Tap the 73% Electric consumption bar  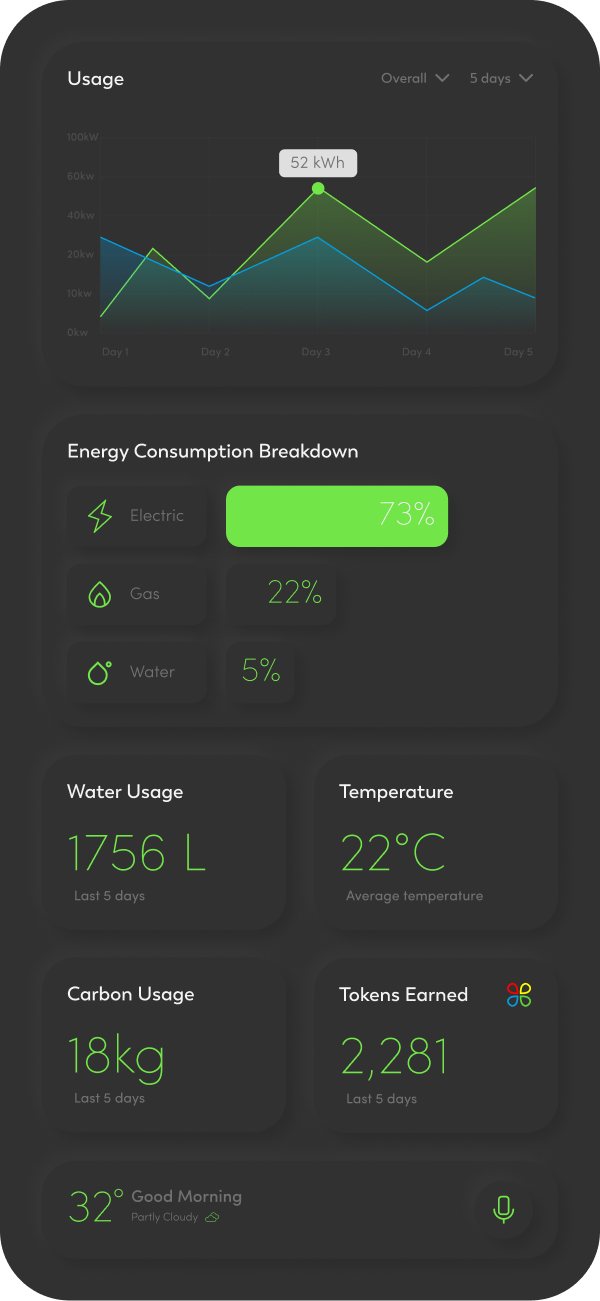pos(337,516)
